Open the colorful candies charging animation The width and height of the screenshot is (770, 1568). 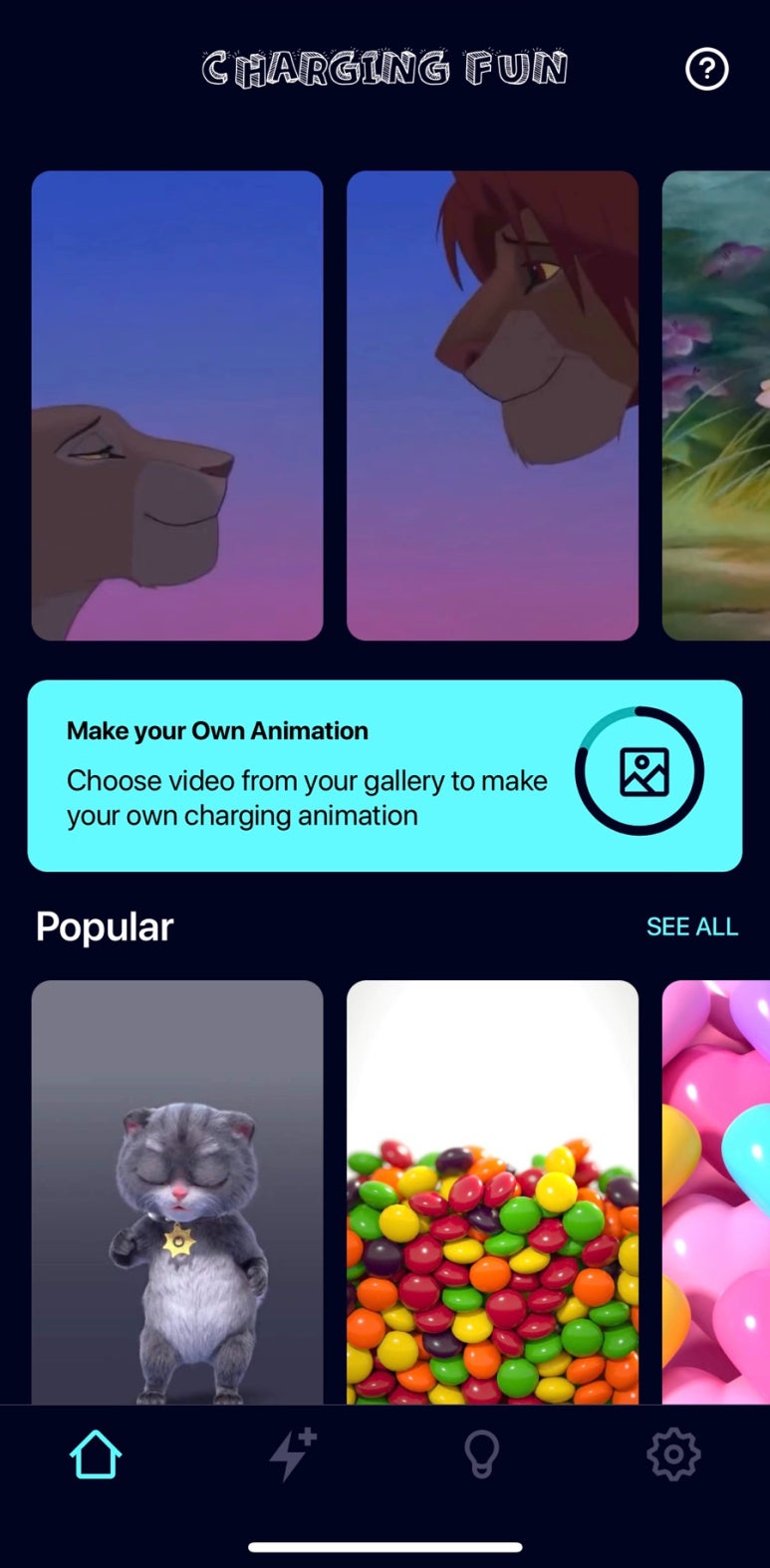(x=492, y=1192)
